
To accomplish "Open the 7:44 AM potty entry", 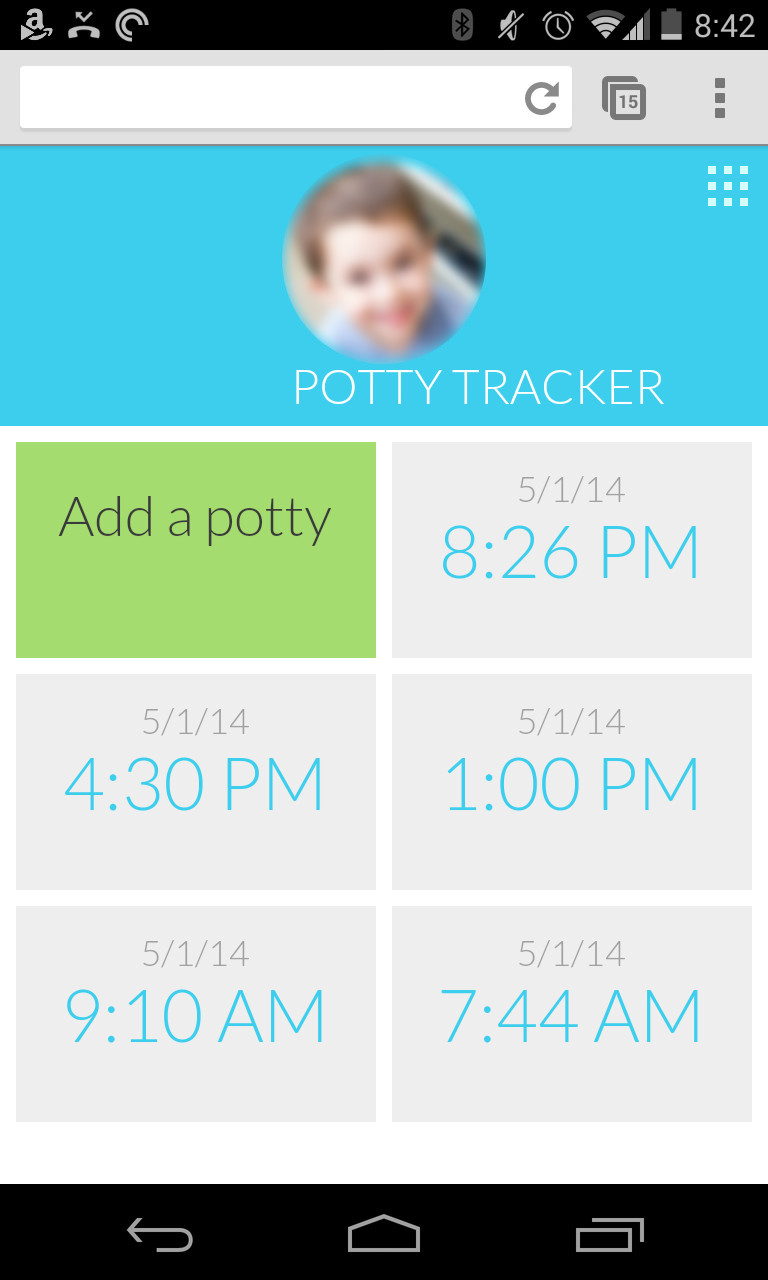I will 572,1014.
